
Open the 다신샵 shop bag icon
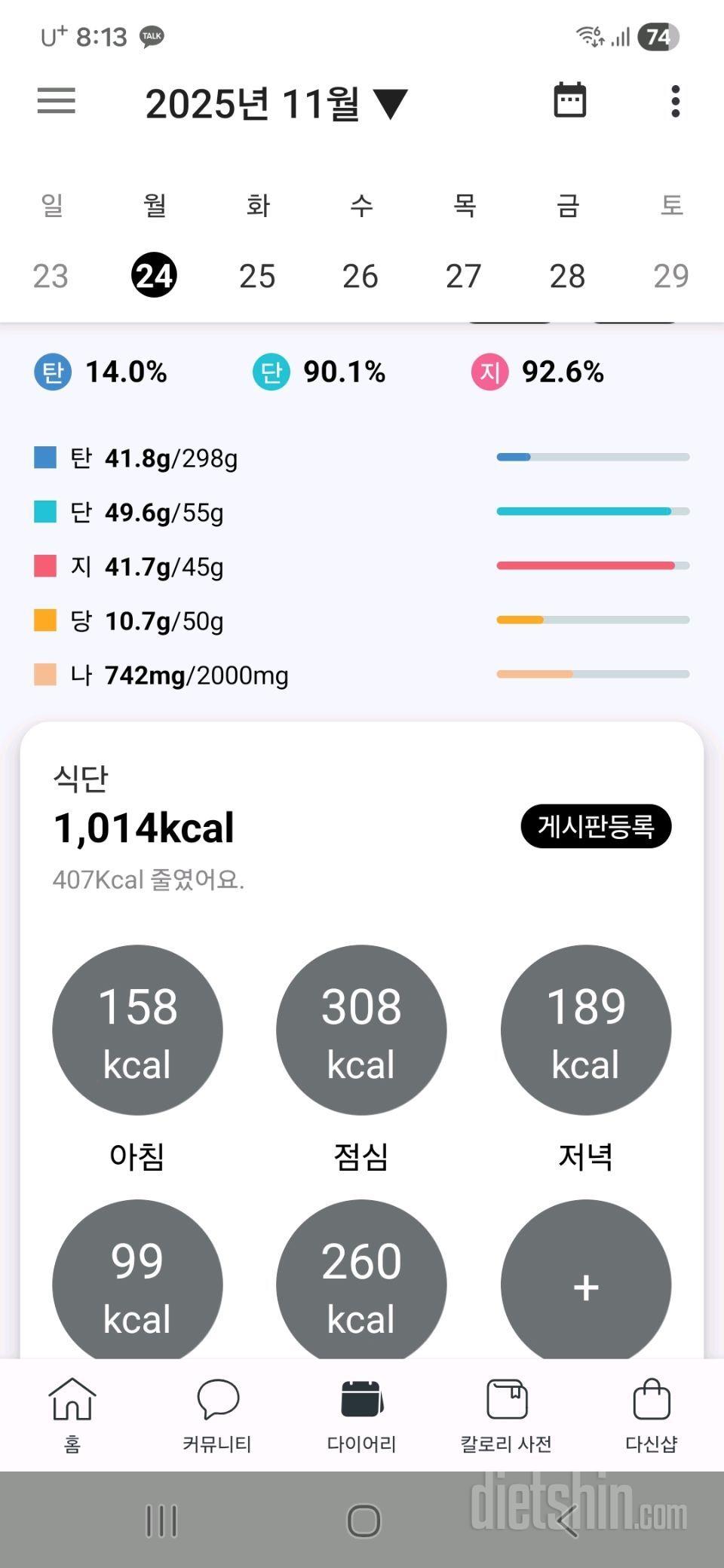click(651, 1399)
